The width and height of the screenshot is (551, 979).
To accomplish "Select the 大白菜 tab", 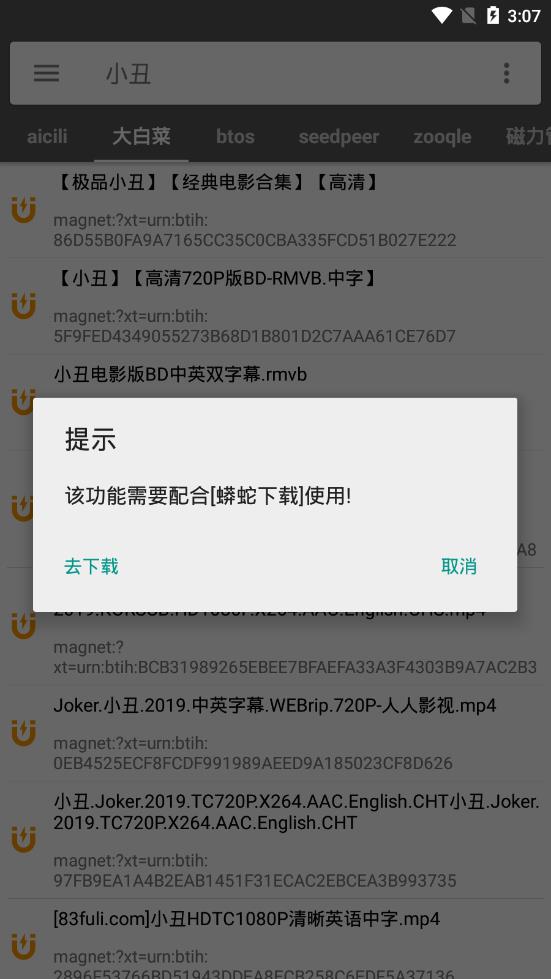I will coord(141,137).
